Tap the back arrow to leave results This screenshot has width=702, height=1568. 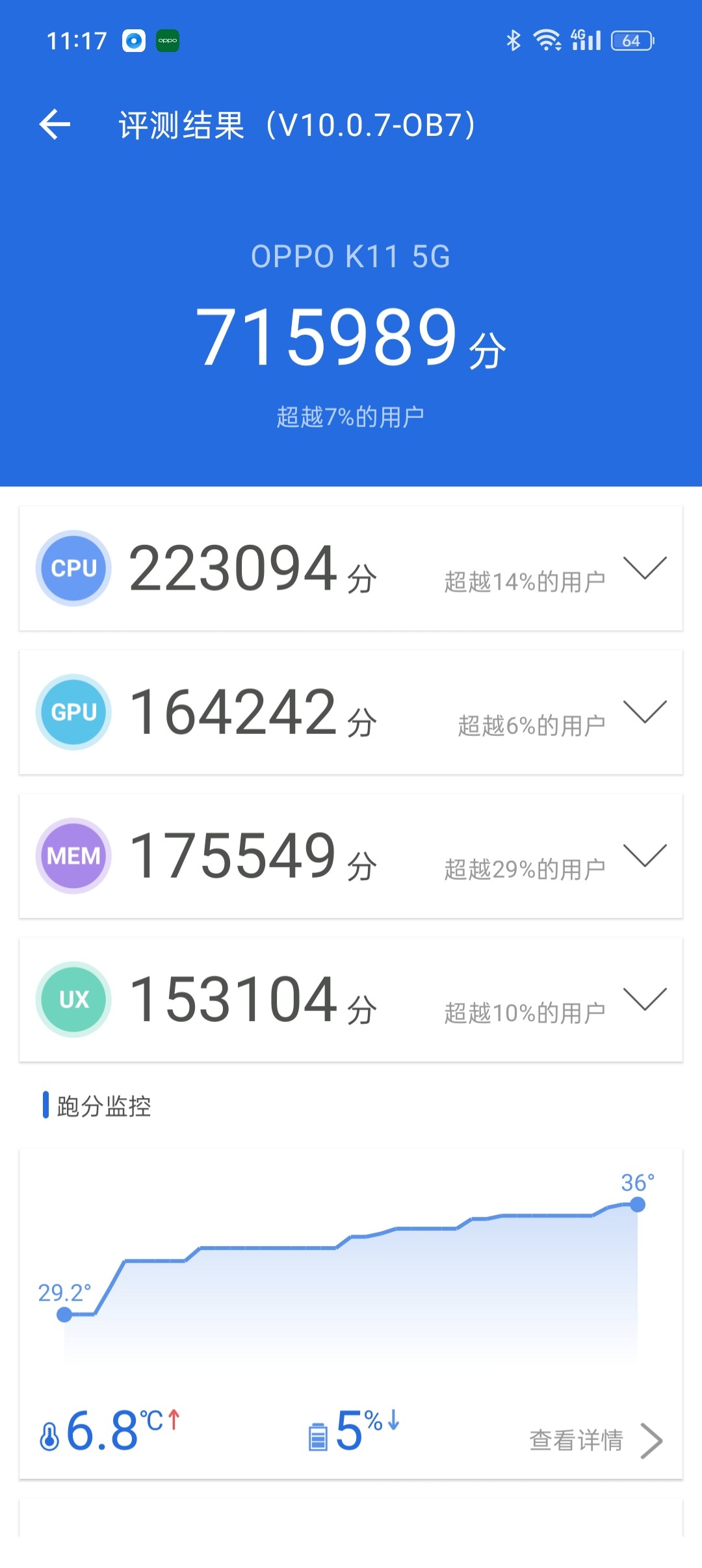tap(57, 124)
